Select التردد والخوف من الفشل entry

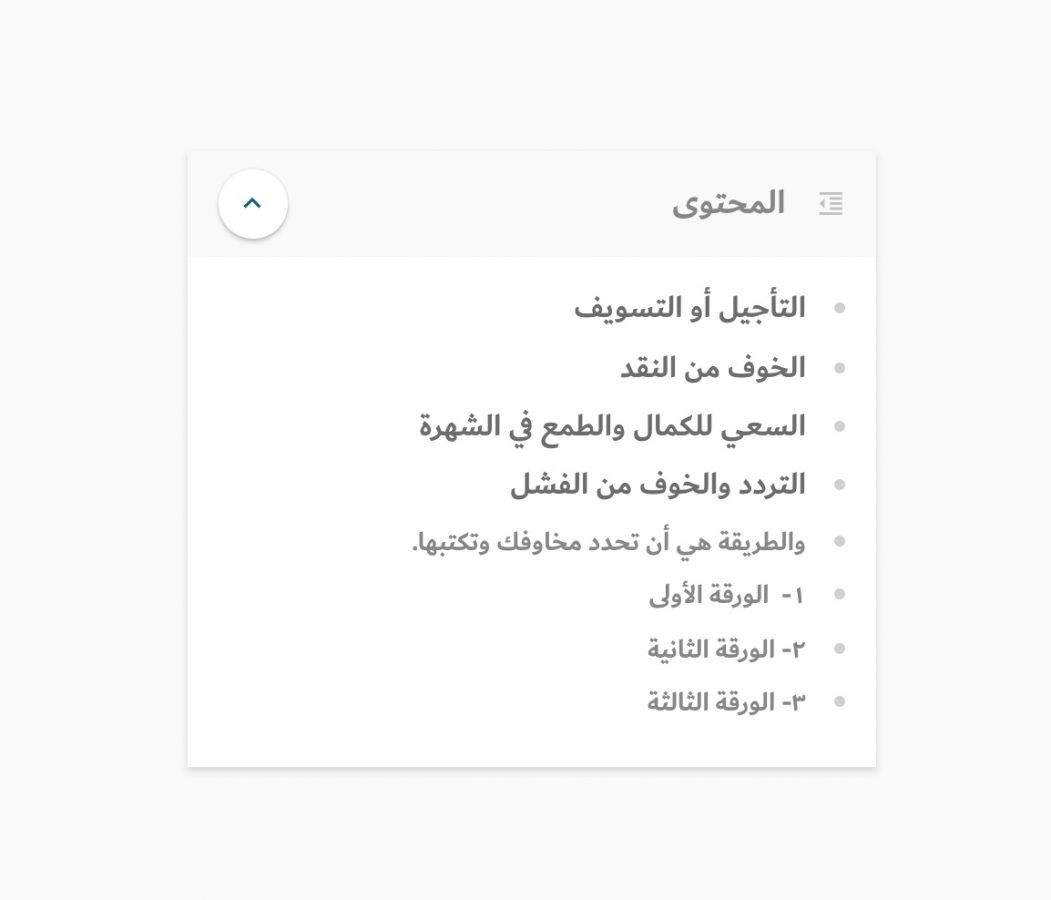657,485
